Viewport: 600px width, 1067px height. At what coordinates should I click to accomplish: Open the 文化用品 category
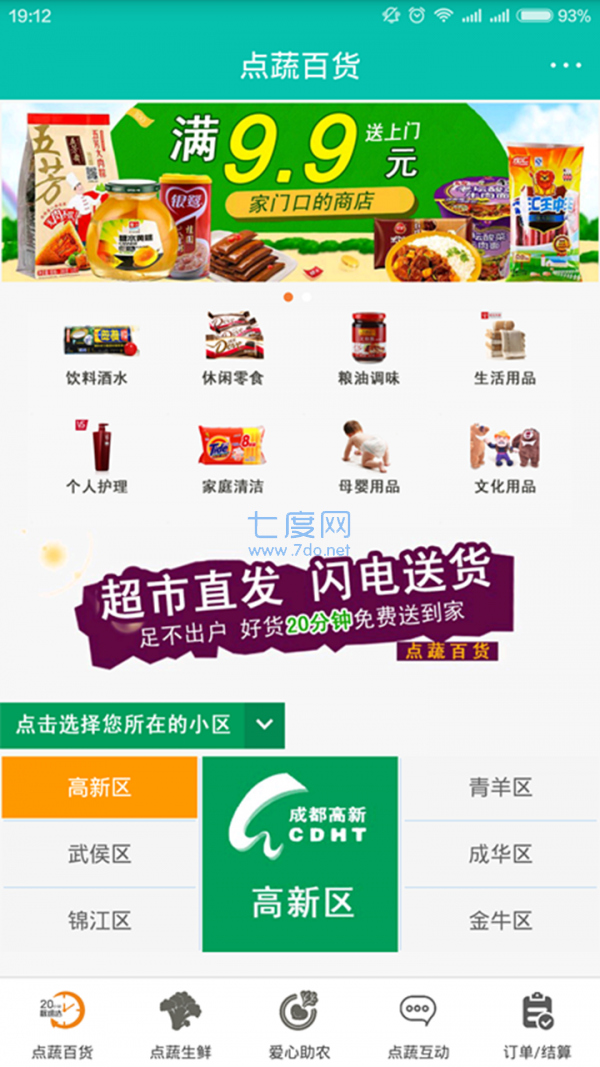[505, 457]
